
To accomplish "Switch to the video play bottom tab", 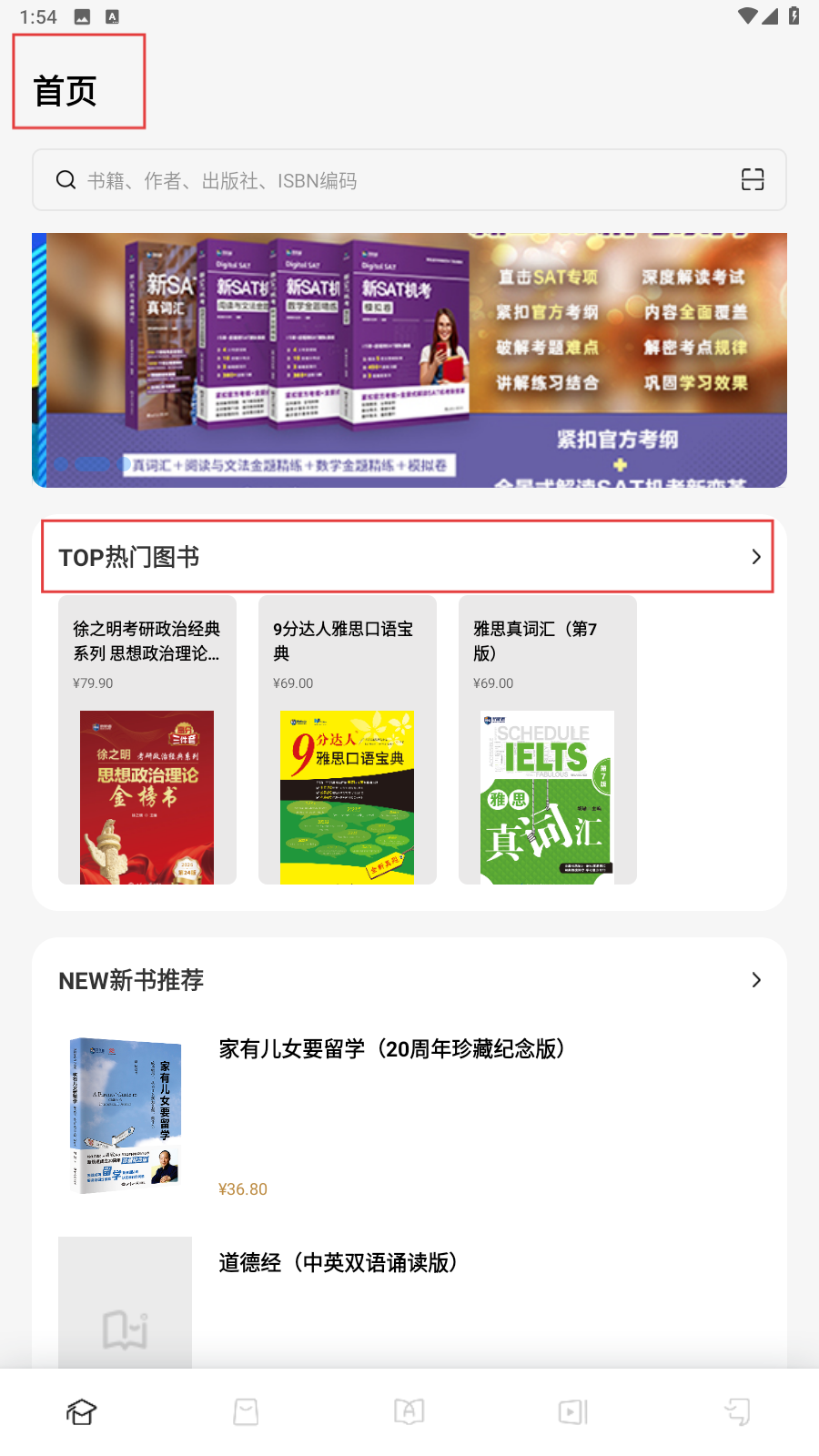I will (x=573, y=1412).
